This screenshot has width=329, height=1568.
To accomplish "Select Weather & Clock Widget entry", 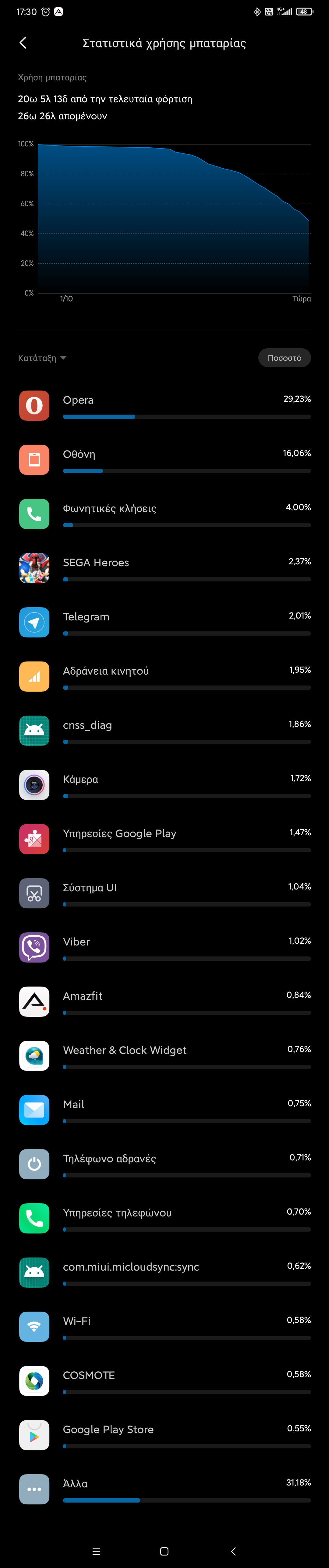I will pos(164,1056).
